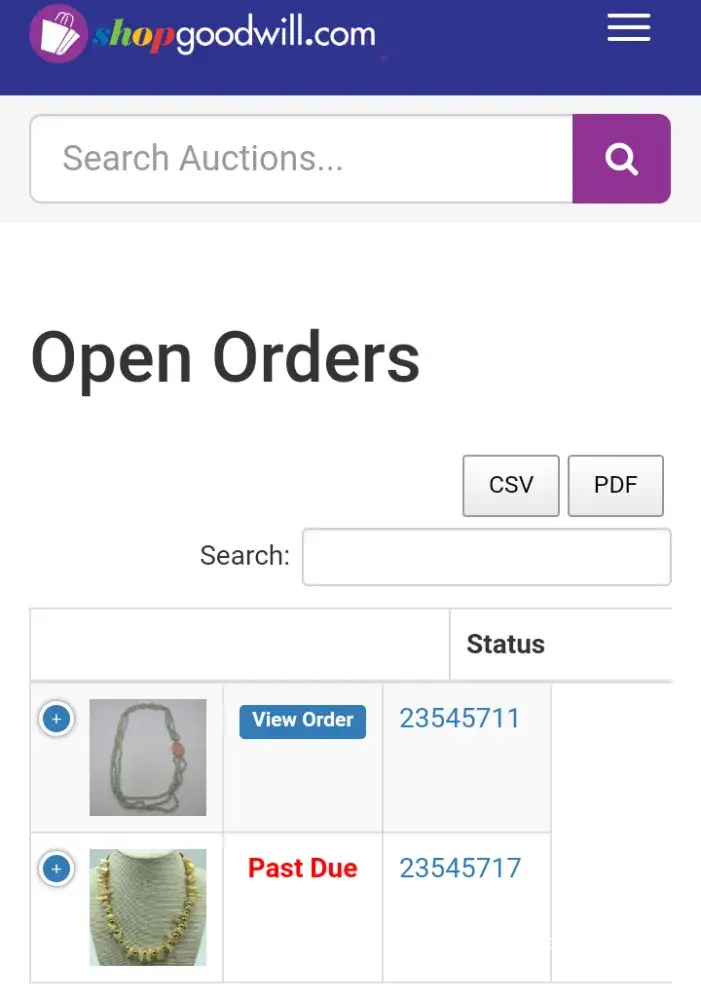Tap the purple magnifier search button
Image resolution: width=701 pixels, height=1000 pixels.
click(x=621, y=159)
